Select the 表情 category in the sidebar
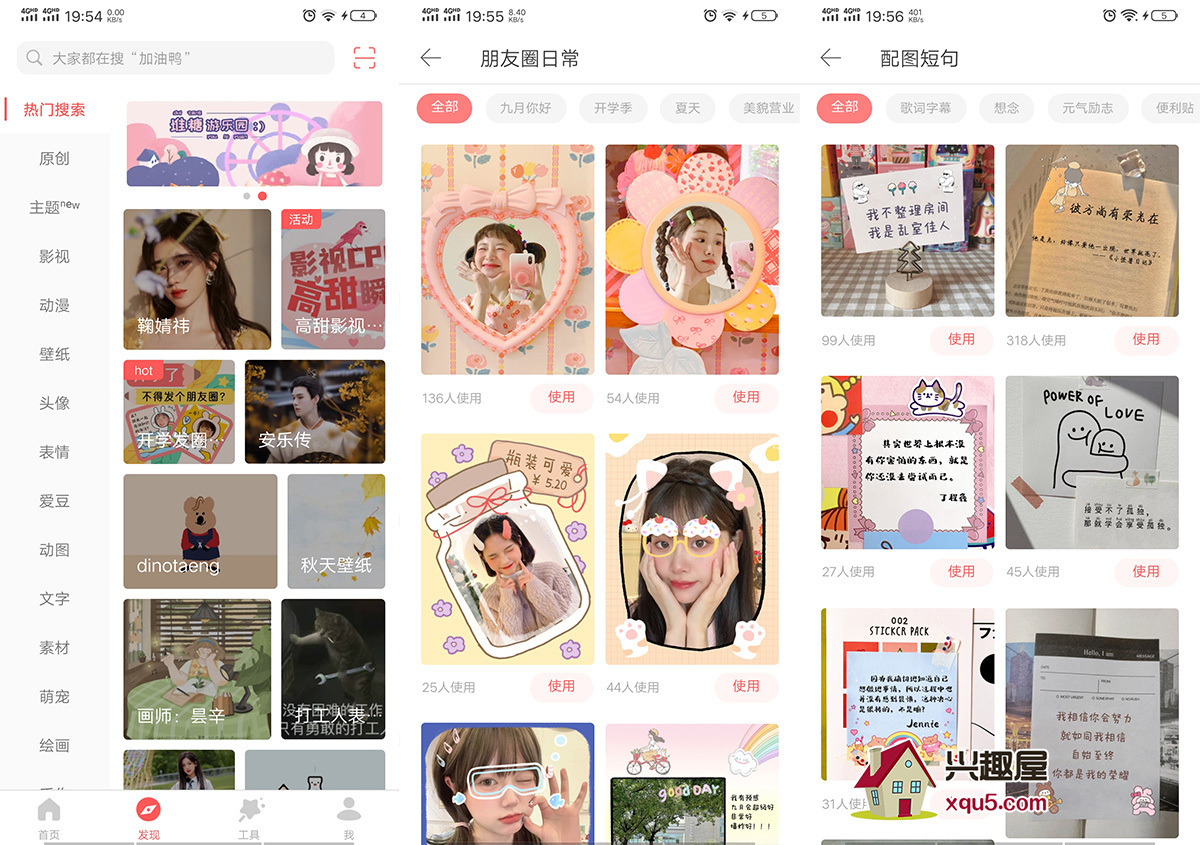This screenshot has height=845, width=1200. (54, 452)
